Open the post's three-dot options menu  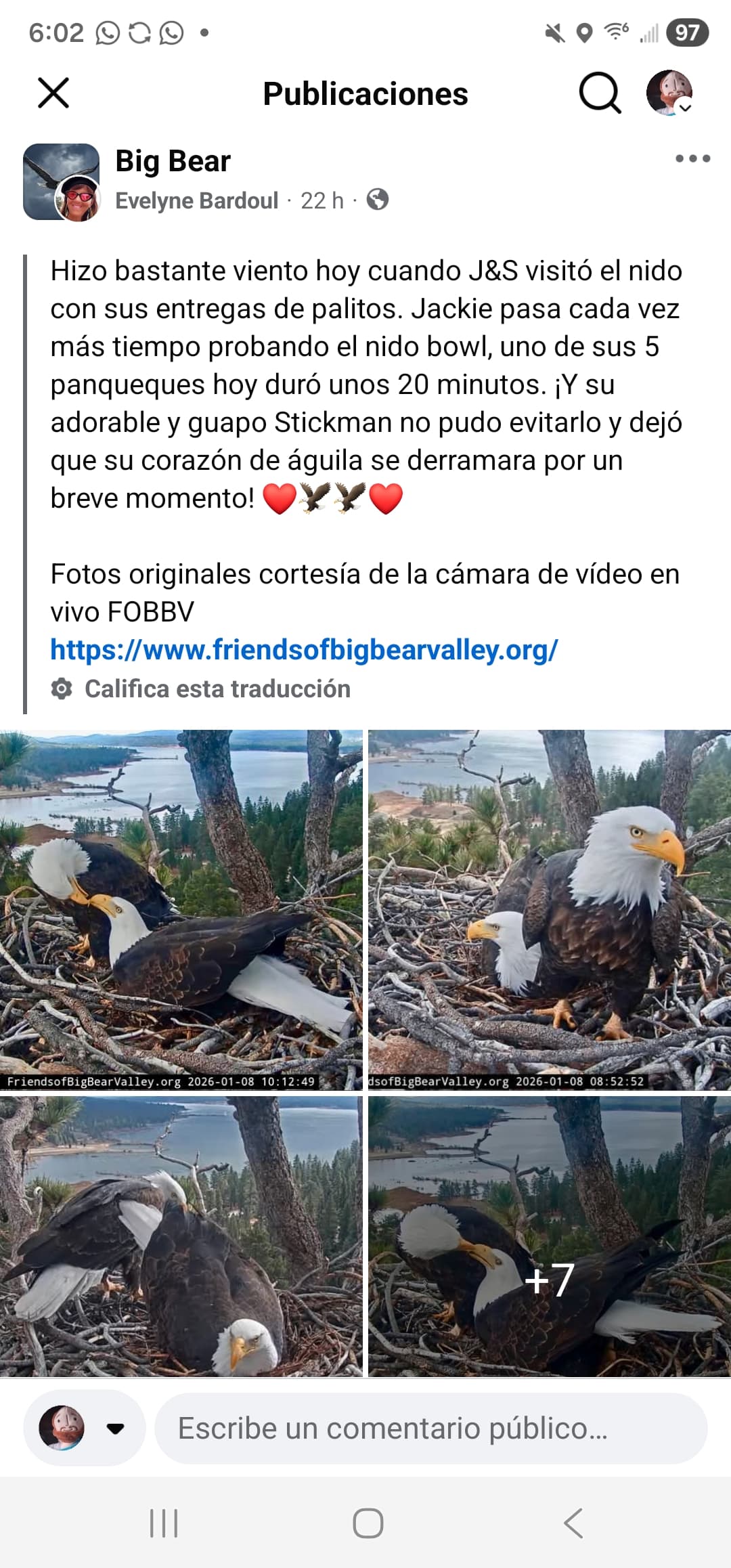(692, 159)
